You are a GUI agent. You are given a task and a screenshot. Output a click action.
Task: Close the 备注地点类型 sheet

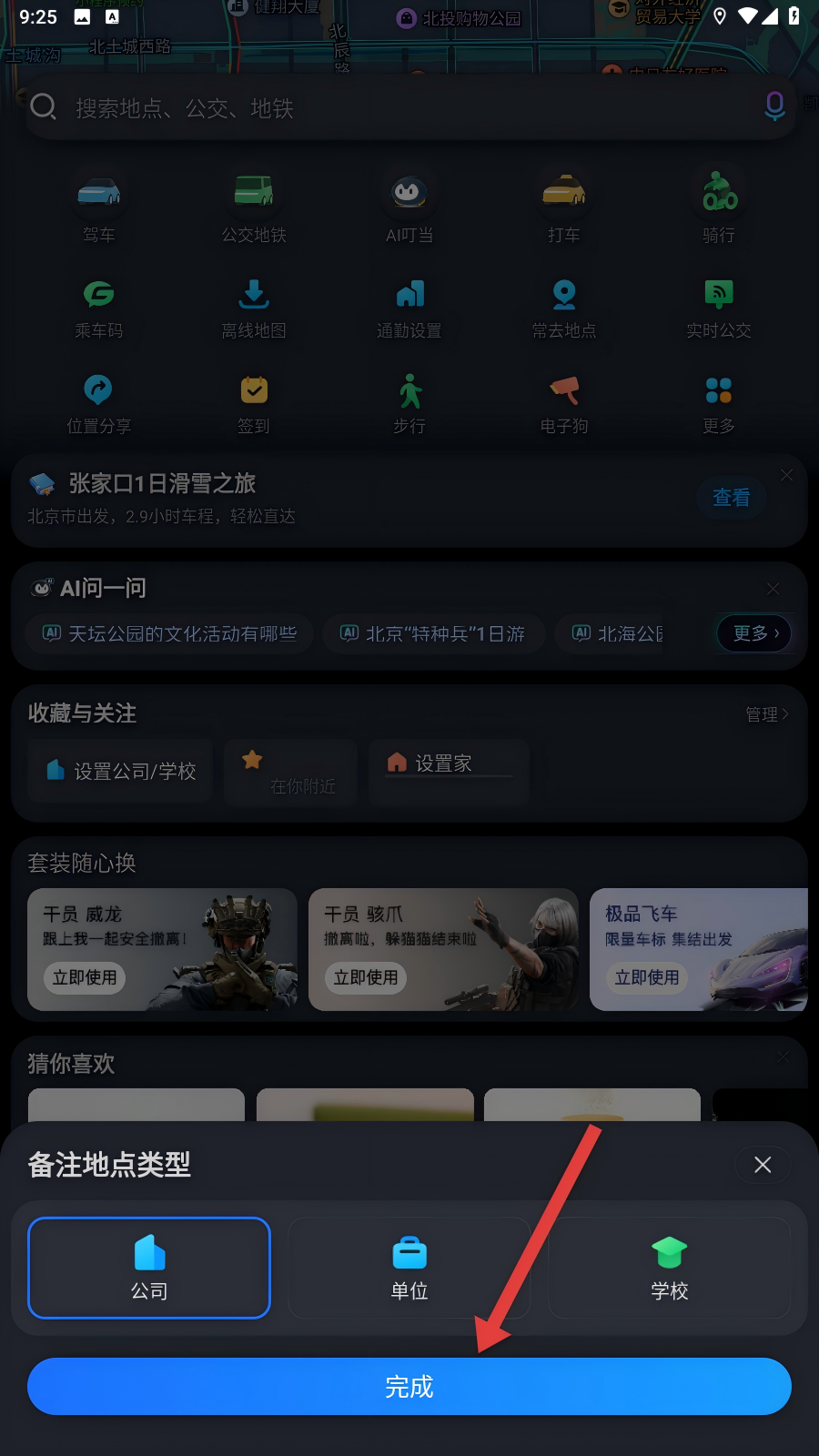point(763,1164)
